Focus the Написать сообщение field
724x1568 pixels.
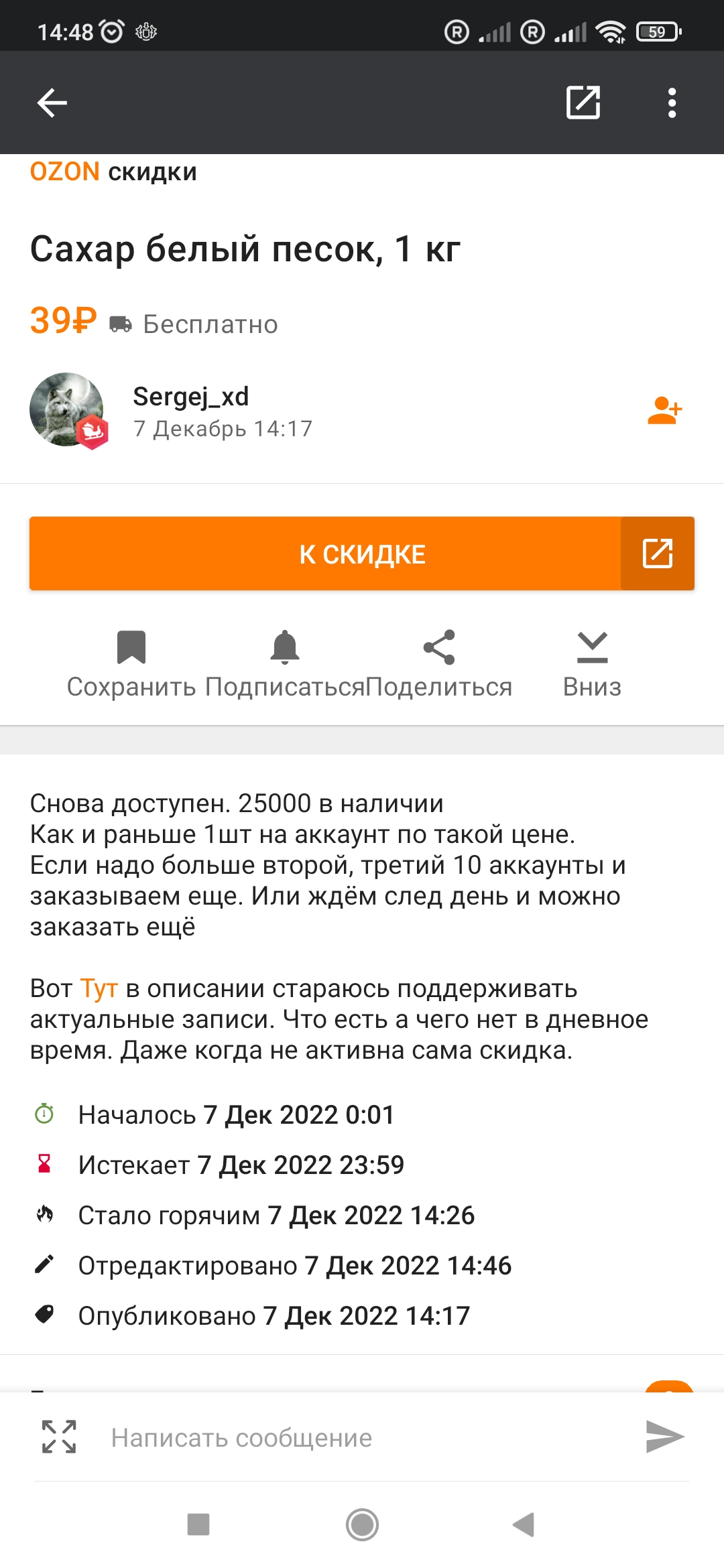coord(362,1438)
